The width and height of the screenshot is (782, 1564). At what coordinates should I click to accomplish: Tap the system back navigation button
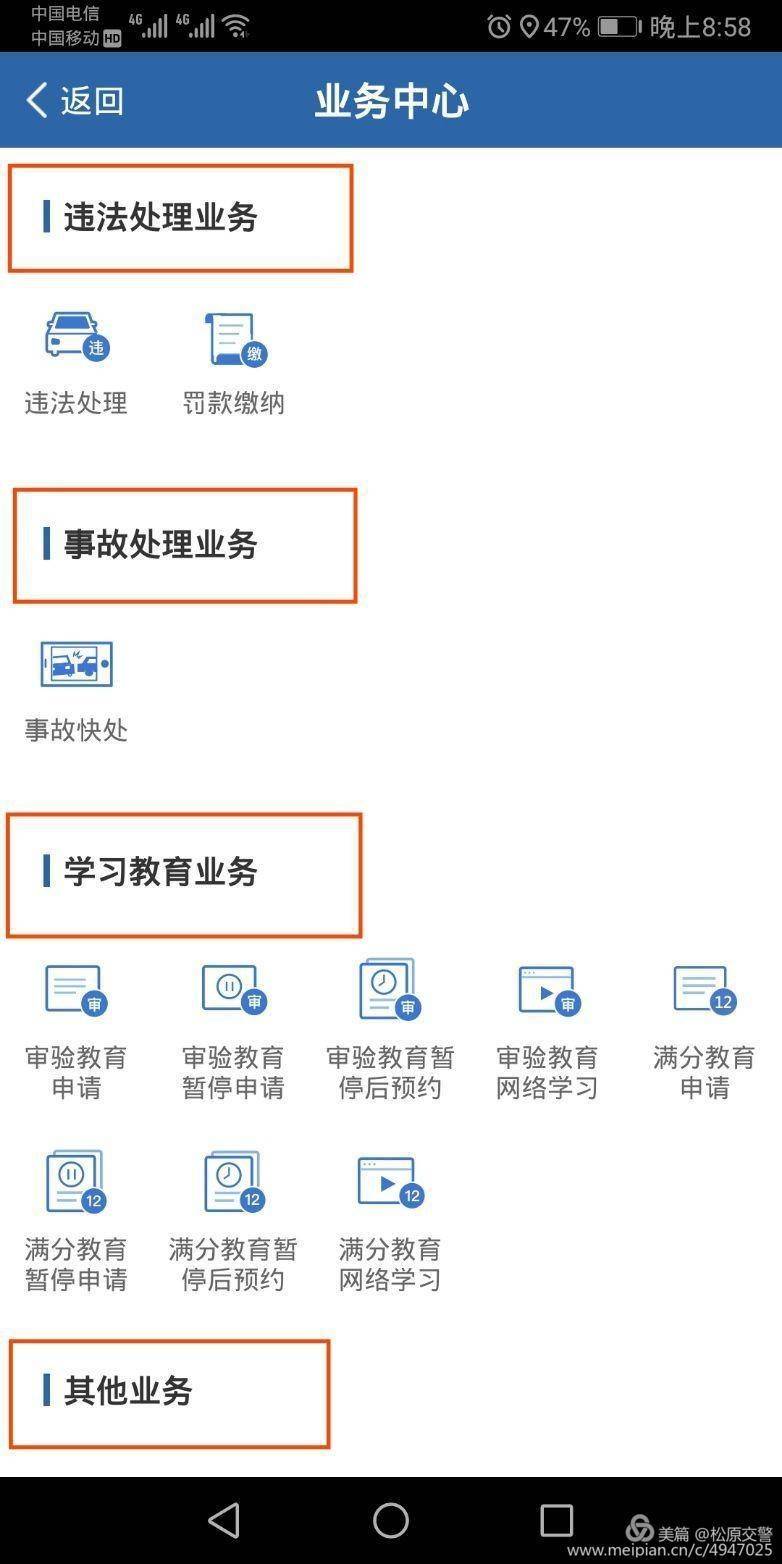pyautogui.click(x=224, y=1520)
